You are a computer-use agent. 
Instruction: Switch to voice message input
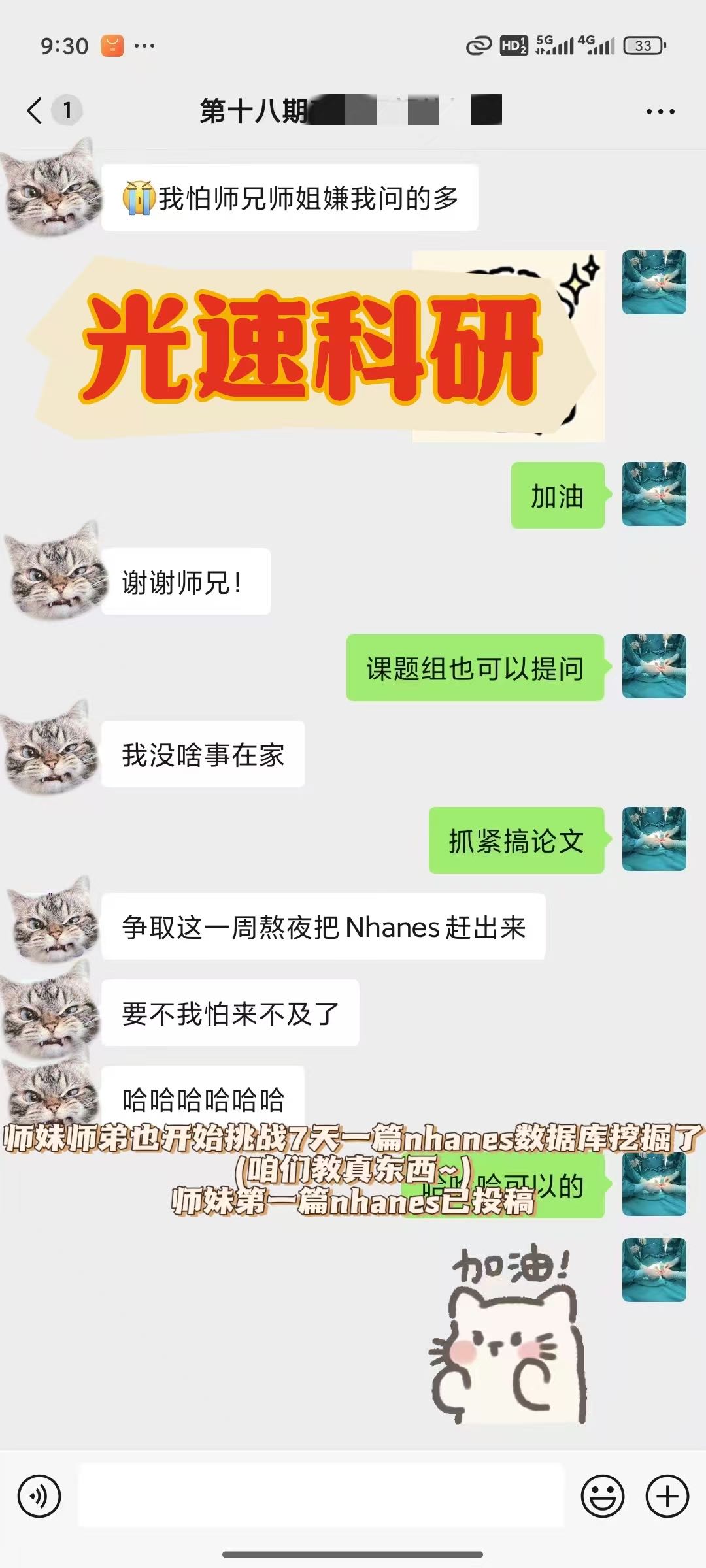point(39,1495)
